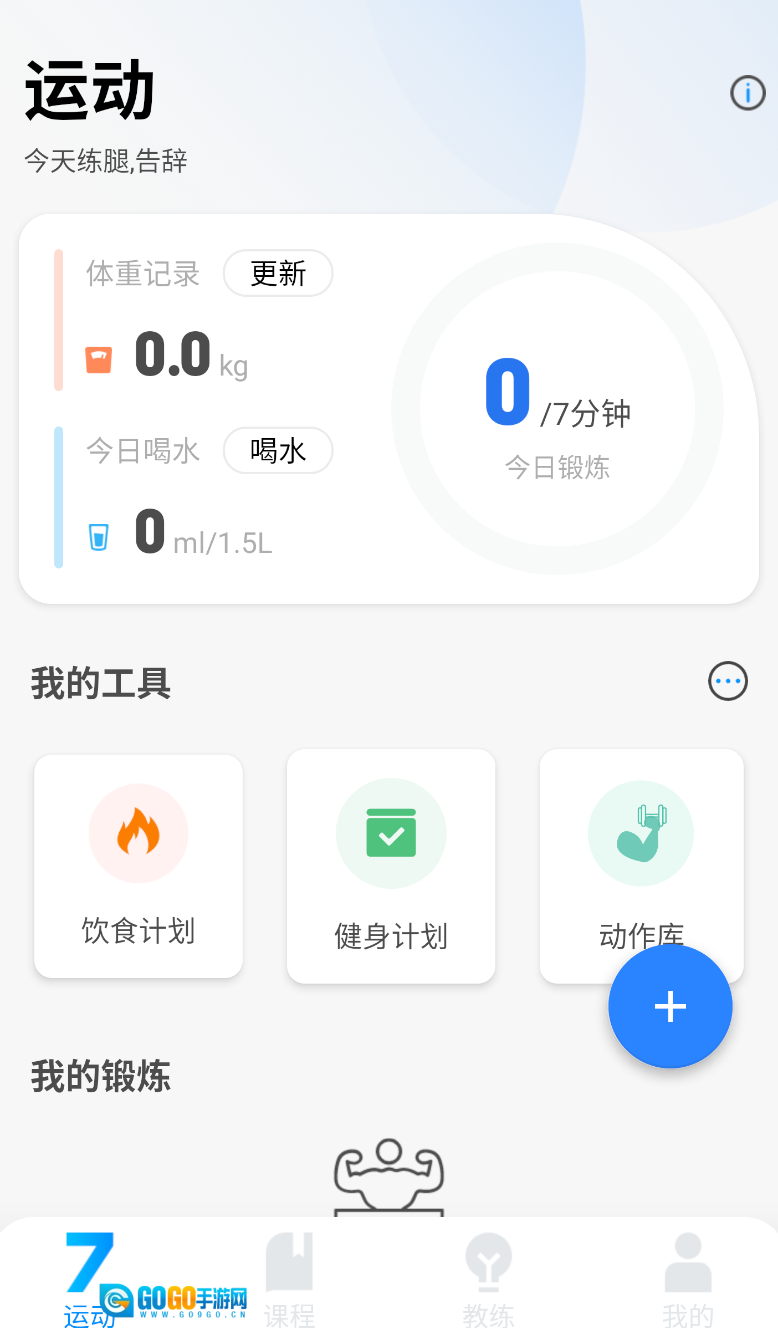Open the more options icon beside 我的工具

727,682
